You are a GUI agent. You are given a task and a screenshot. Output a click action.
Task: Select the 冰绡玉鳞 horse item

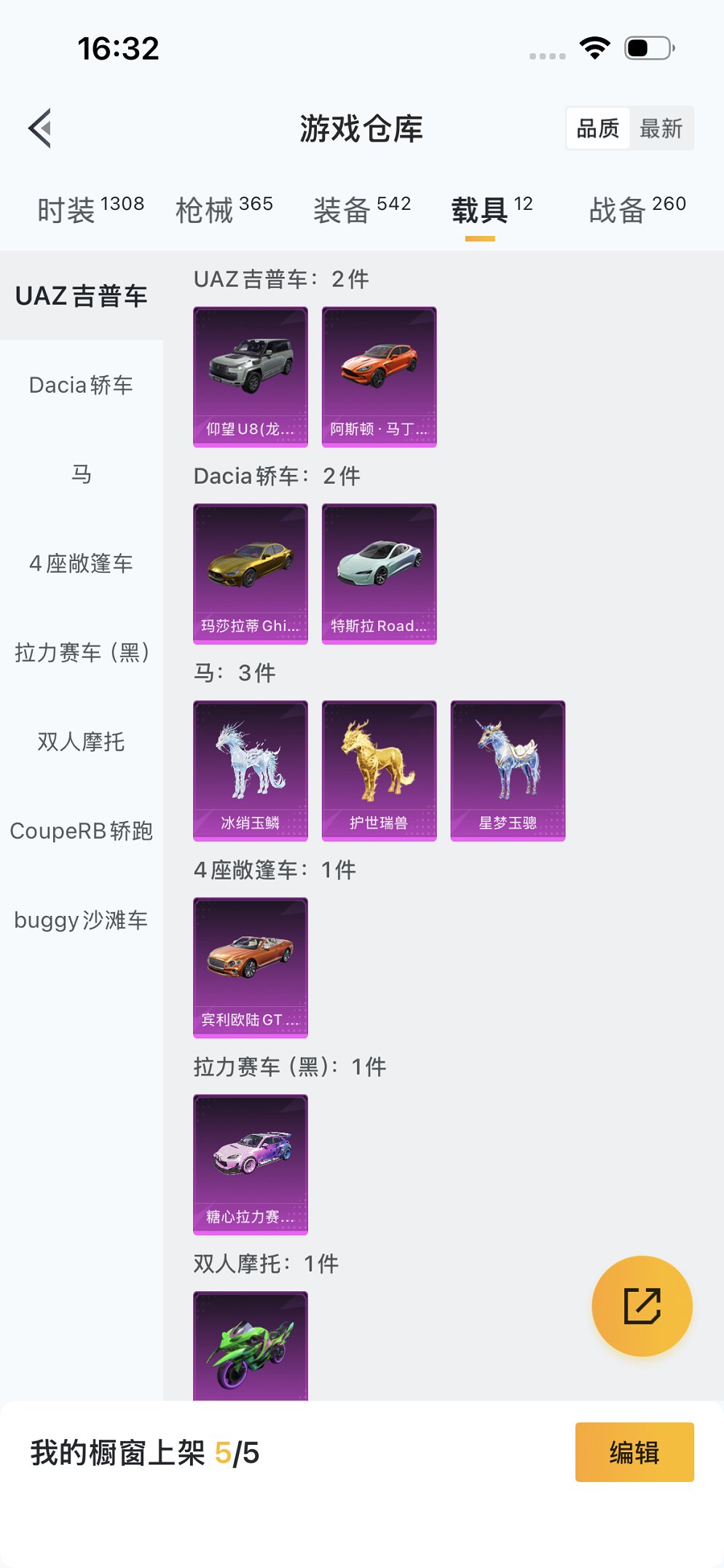point(251,771)
